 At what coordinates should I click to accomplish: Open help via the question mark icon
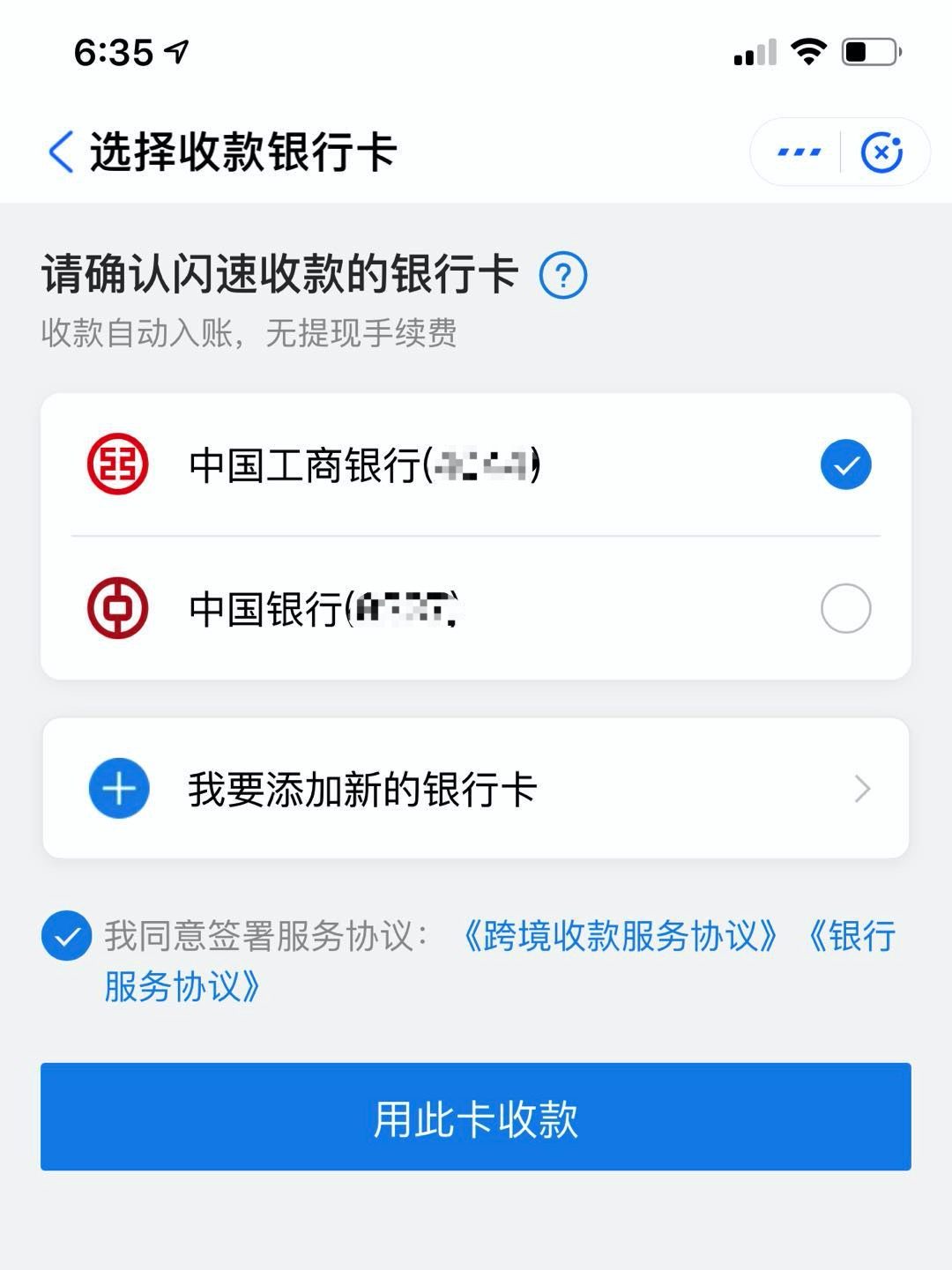[x=562, y=276]
